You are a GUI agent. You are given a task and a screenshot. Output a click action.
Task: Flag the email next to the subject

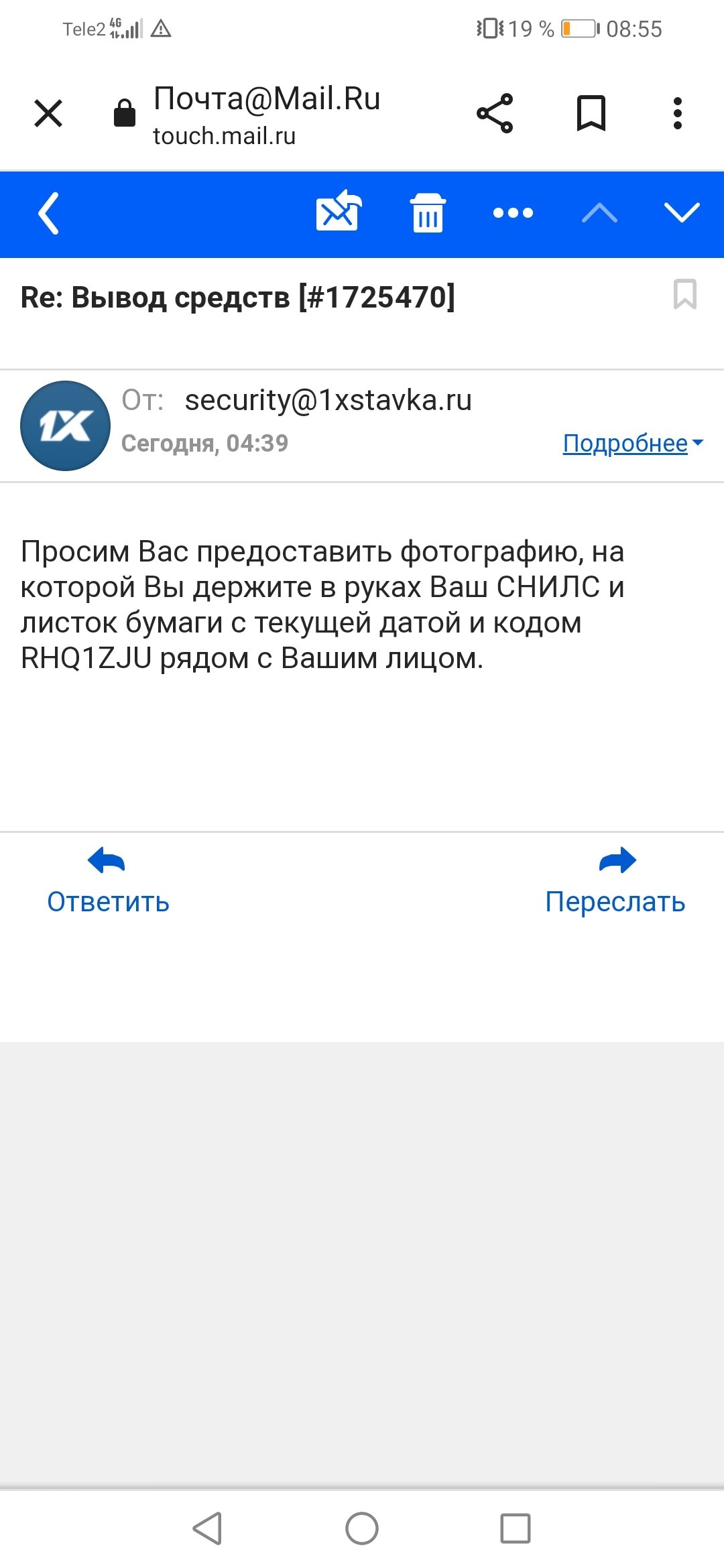684,295
